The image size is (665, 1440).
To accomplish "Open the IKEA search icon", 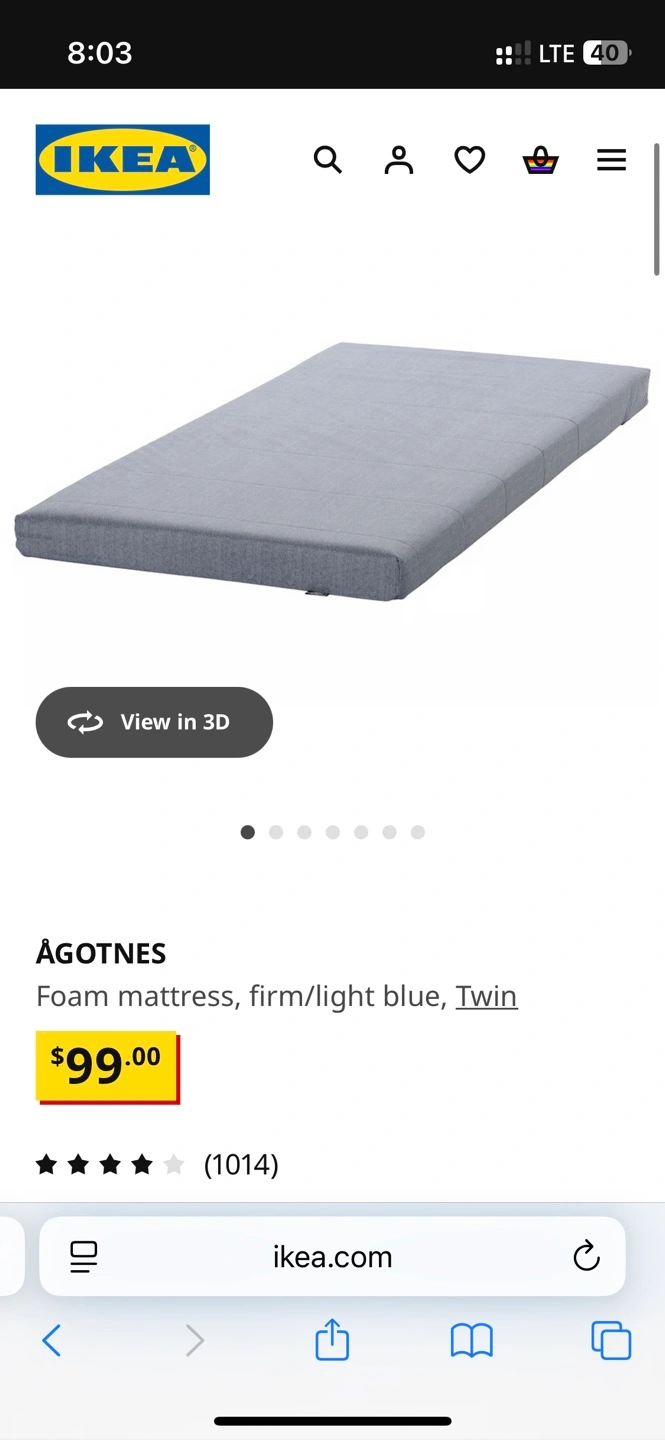I will [x=328, y=160].
